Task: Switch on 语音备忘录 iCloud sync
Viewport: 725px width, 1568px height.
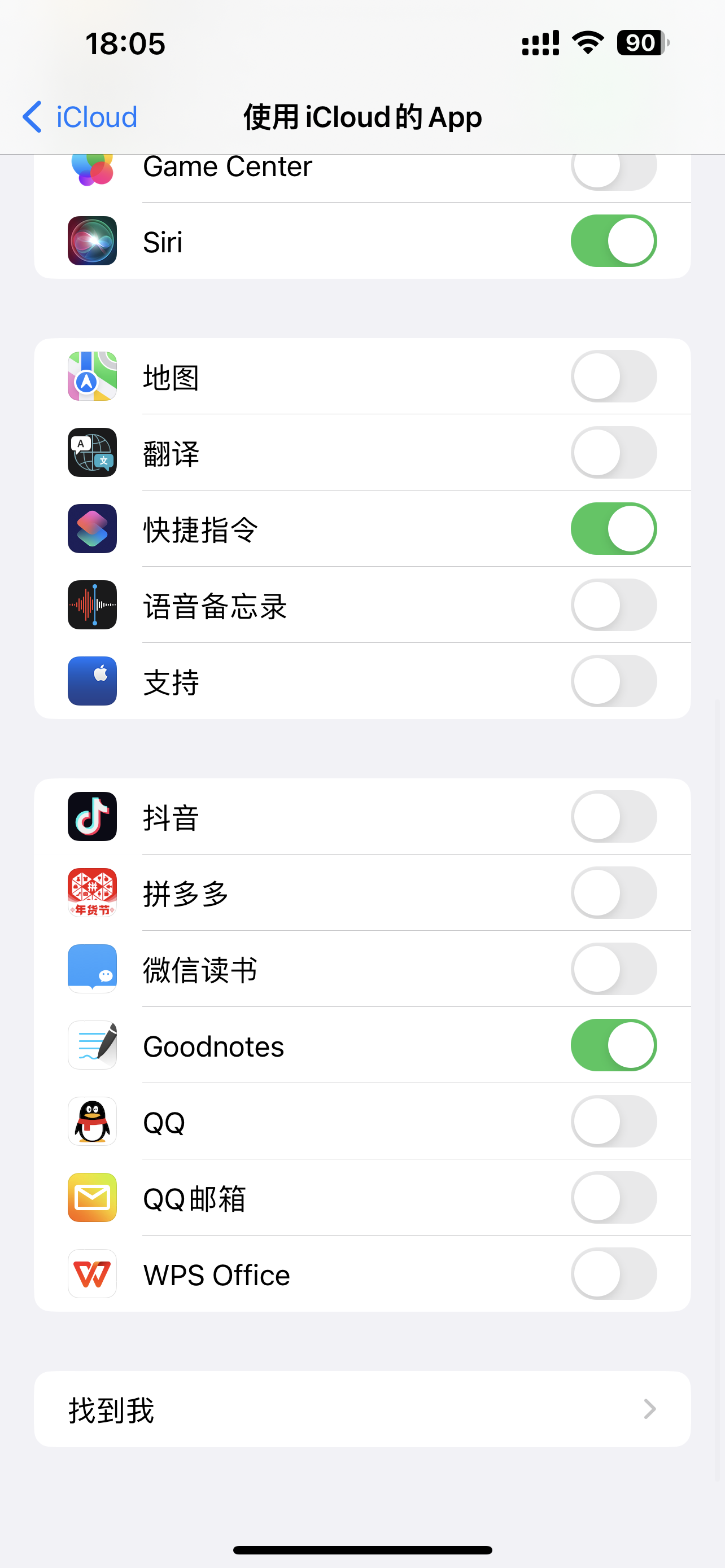Action: (x=613, y=605)
